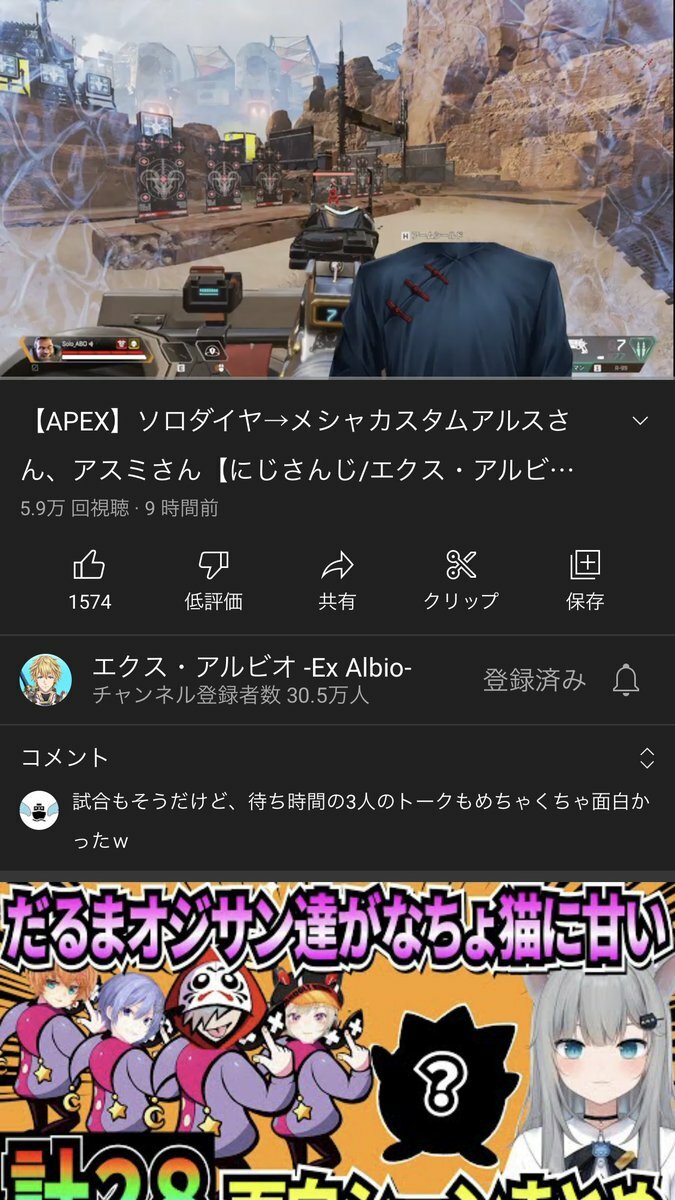Tap the video player to show controls
Screen dimensions: 675x1200
[x=337, y=190]
